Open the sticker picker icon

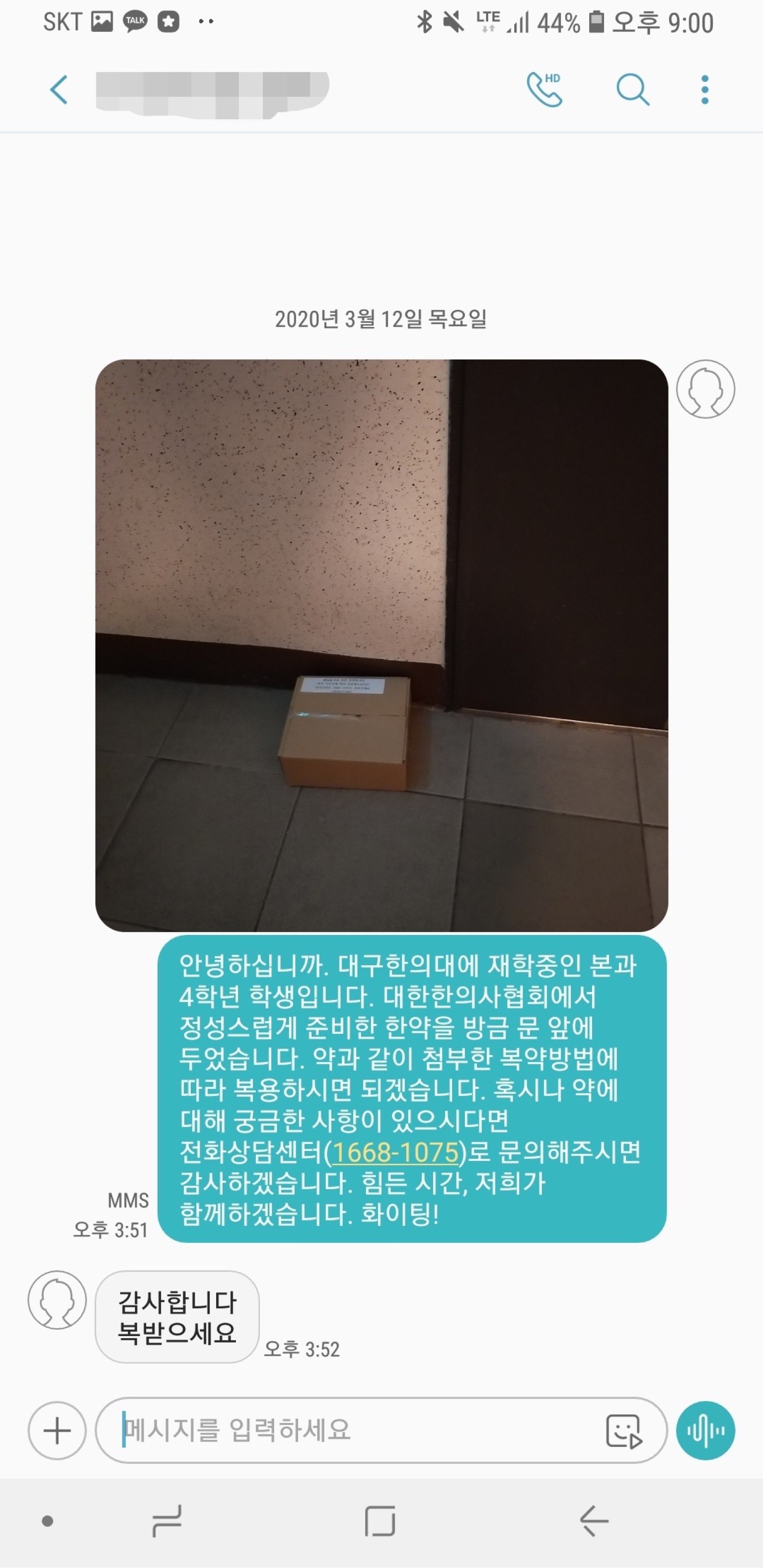(624, 1430)
